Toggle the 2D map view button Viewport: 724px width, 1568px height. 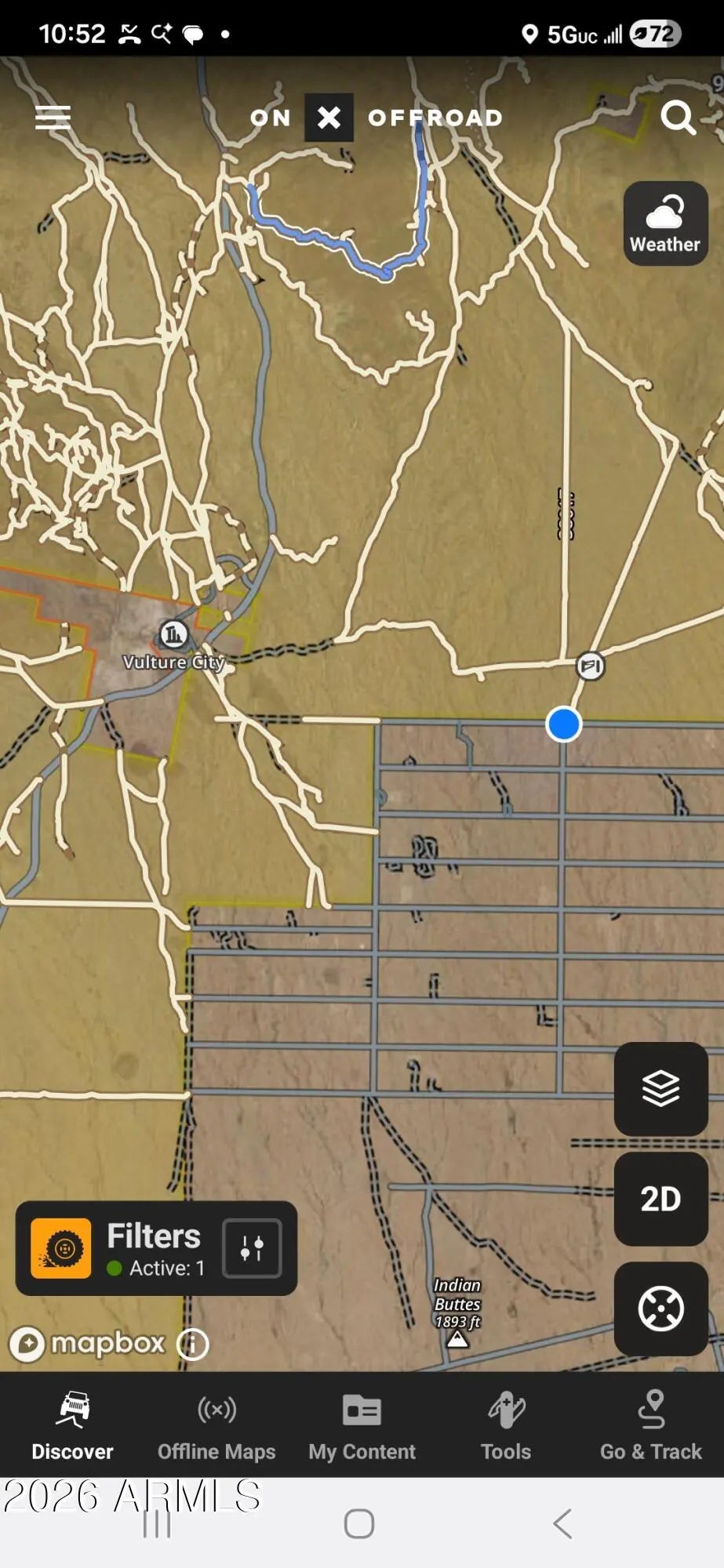(660, 1199)
